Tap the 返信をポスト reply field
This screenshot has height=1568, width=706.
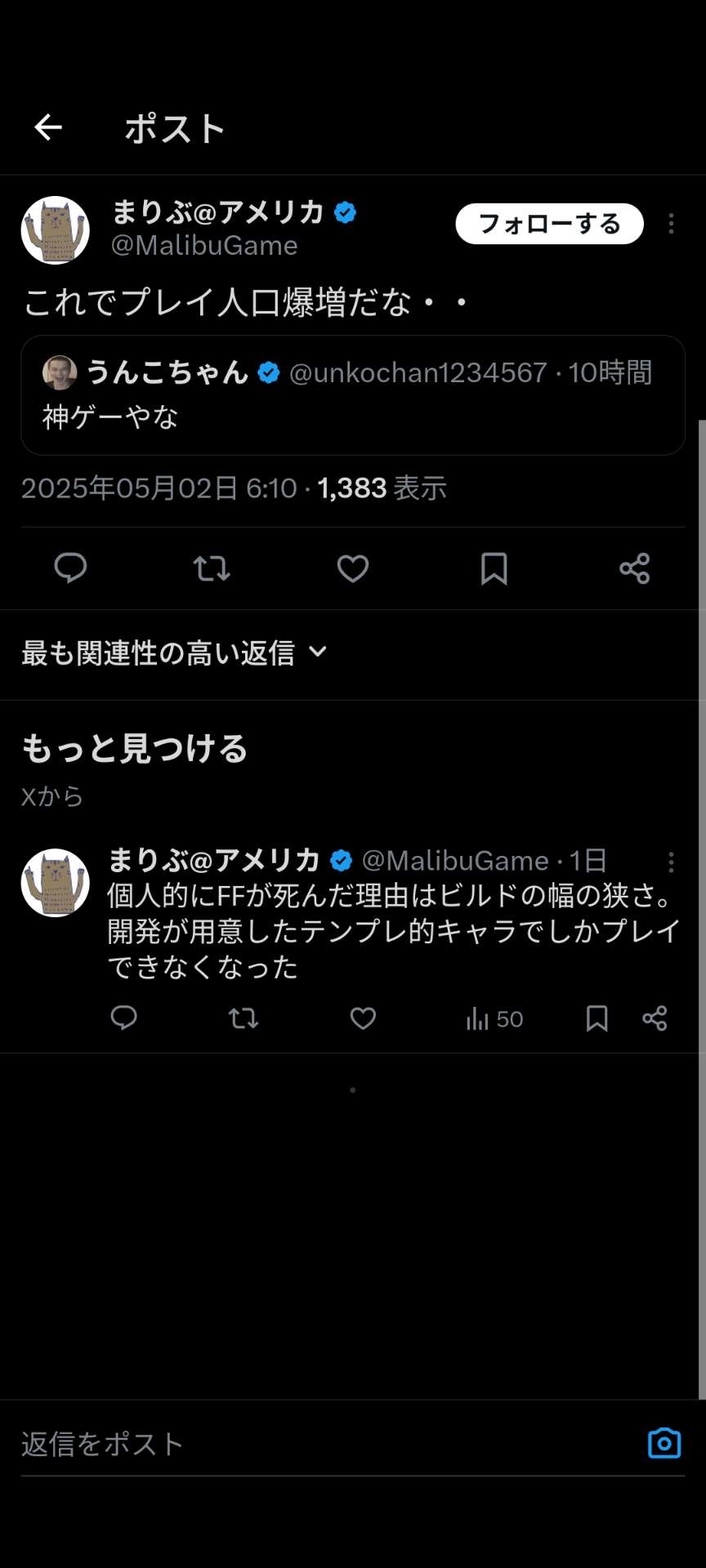coord(327,1444)
